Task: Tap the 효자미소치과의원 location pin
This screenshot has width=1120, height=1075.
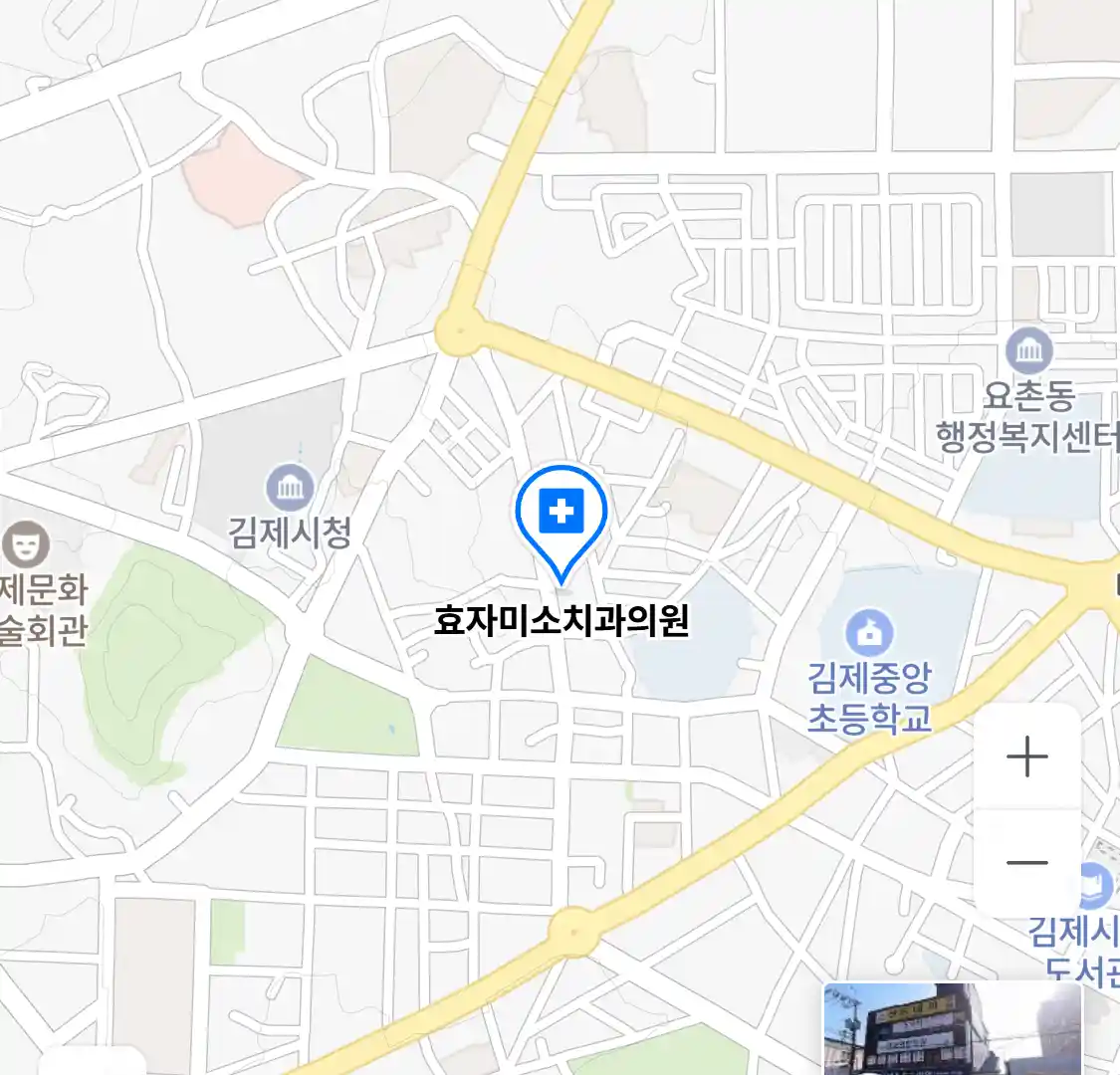Action: pos(561,515)
